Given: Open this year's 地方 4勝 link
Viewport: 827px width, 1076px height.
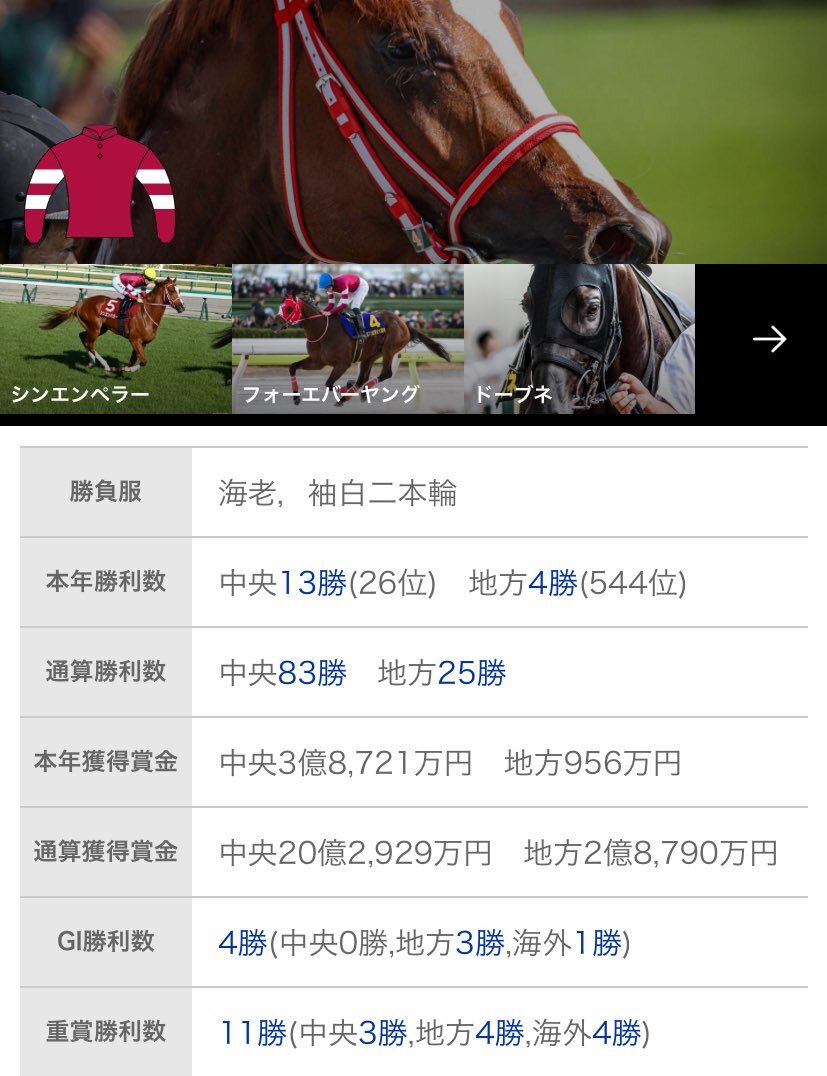Looking at the screenshot, I should point(552,583).
